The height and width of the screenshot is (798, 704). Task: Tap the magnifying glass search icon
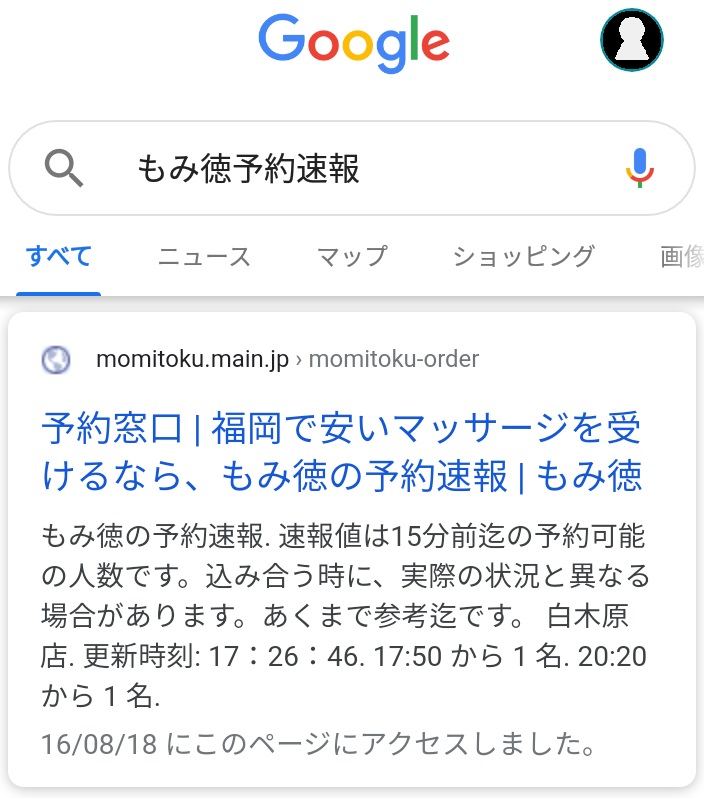point(64,169)
